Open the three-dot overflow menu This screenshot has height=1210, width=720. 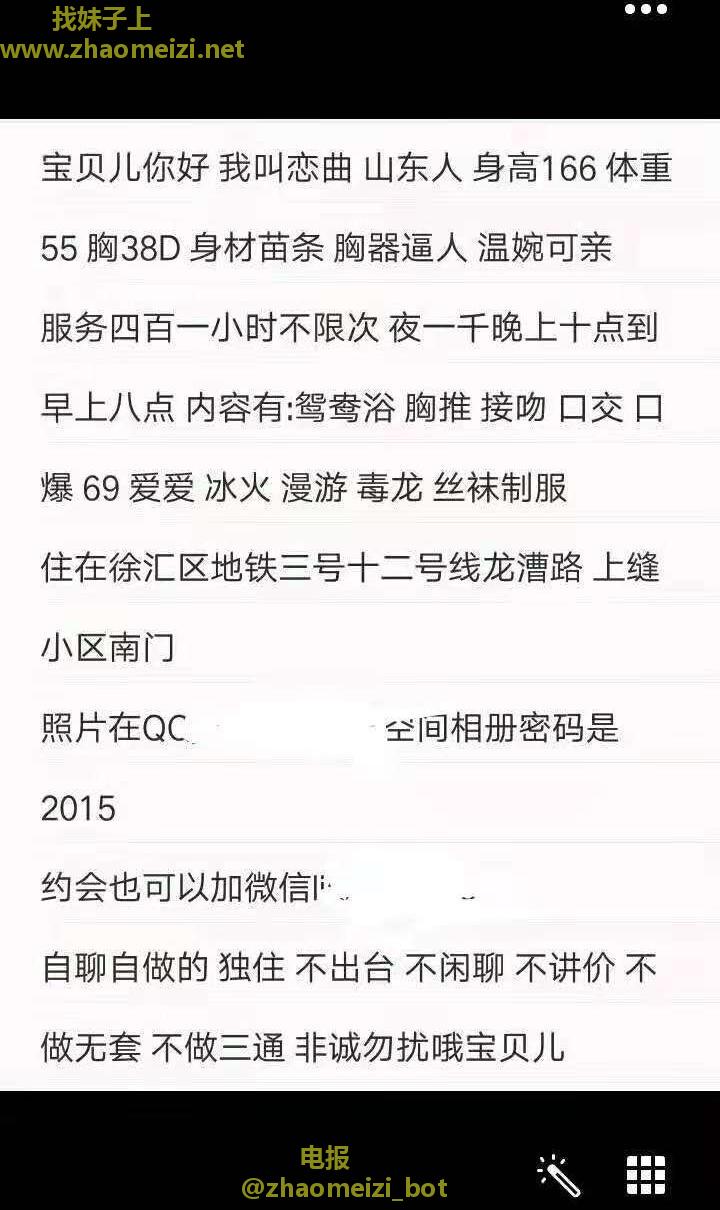pyautogui.click(x=645, y=10)
